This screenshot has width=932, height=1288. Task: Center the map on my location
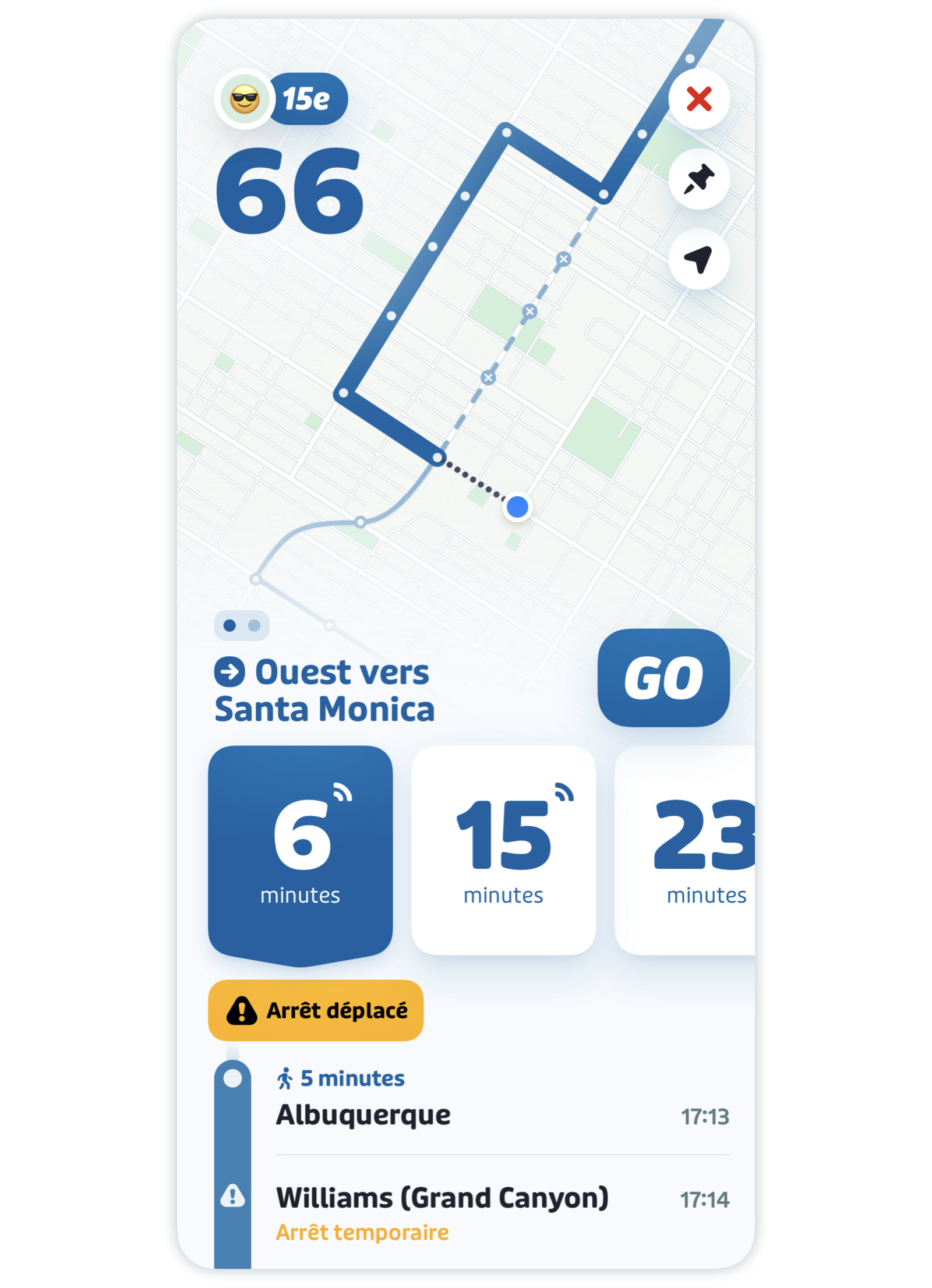[698, 259]
